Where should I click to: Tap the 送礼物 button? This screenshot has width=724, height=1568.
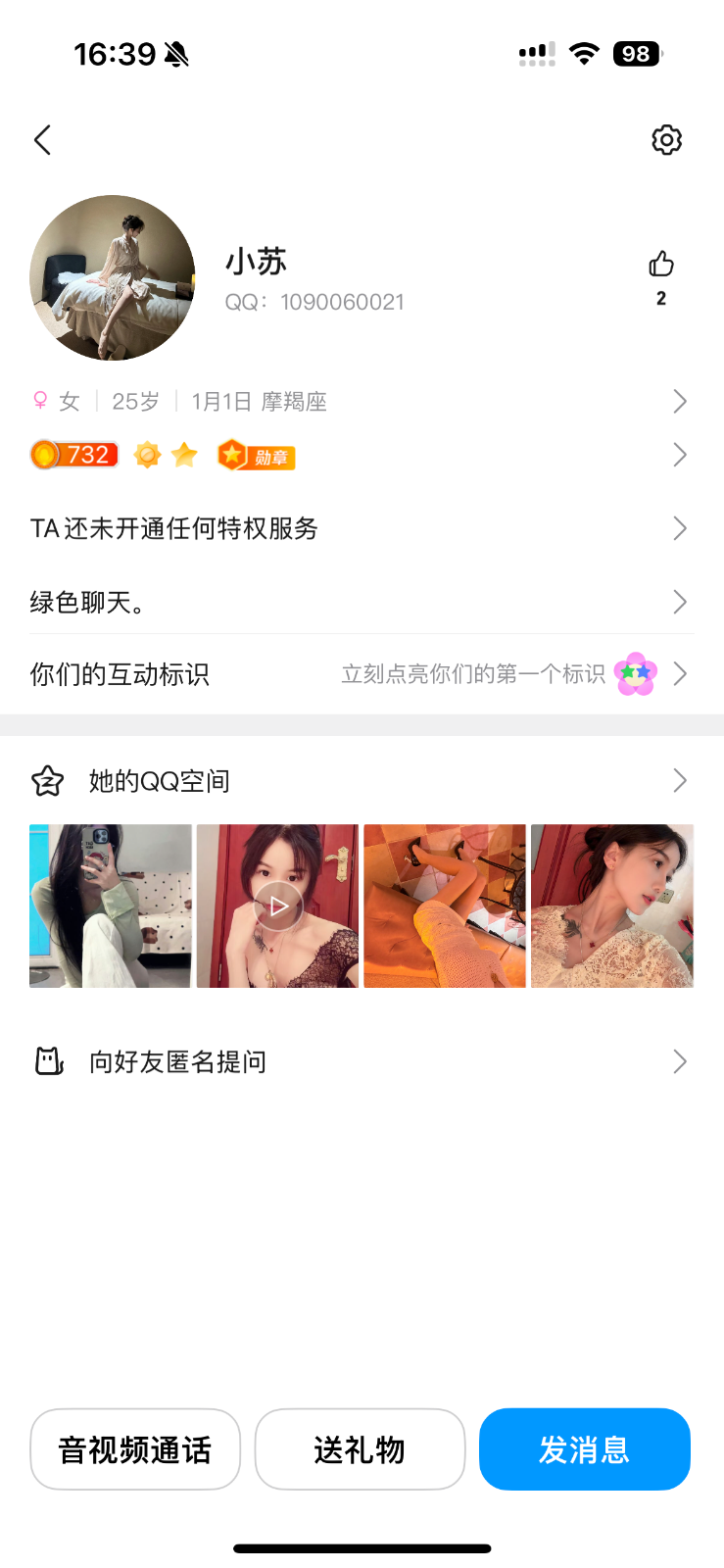[x=360, y=1449]
